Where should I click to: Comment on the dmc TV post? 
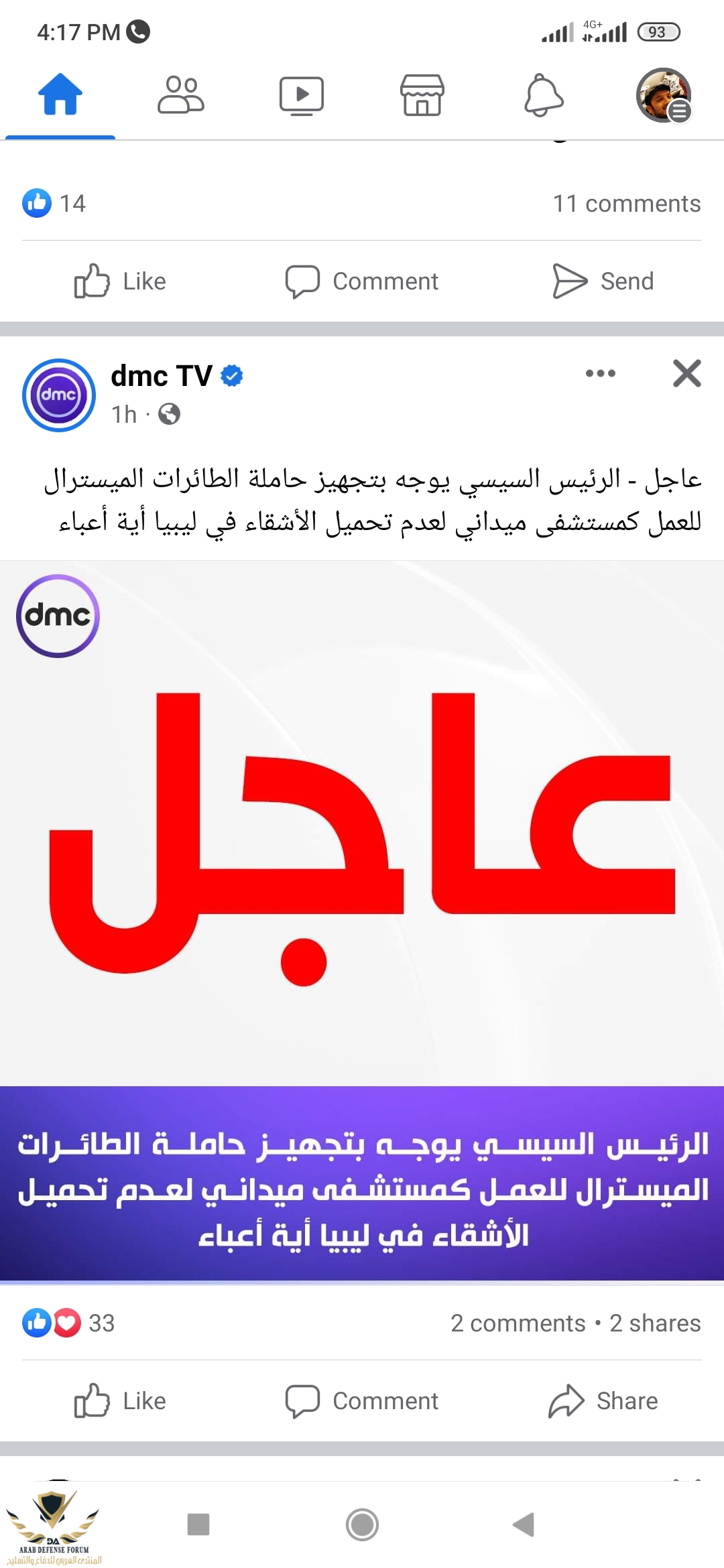pos(362,1401)
